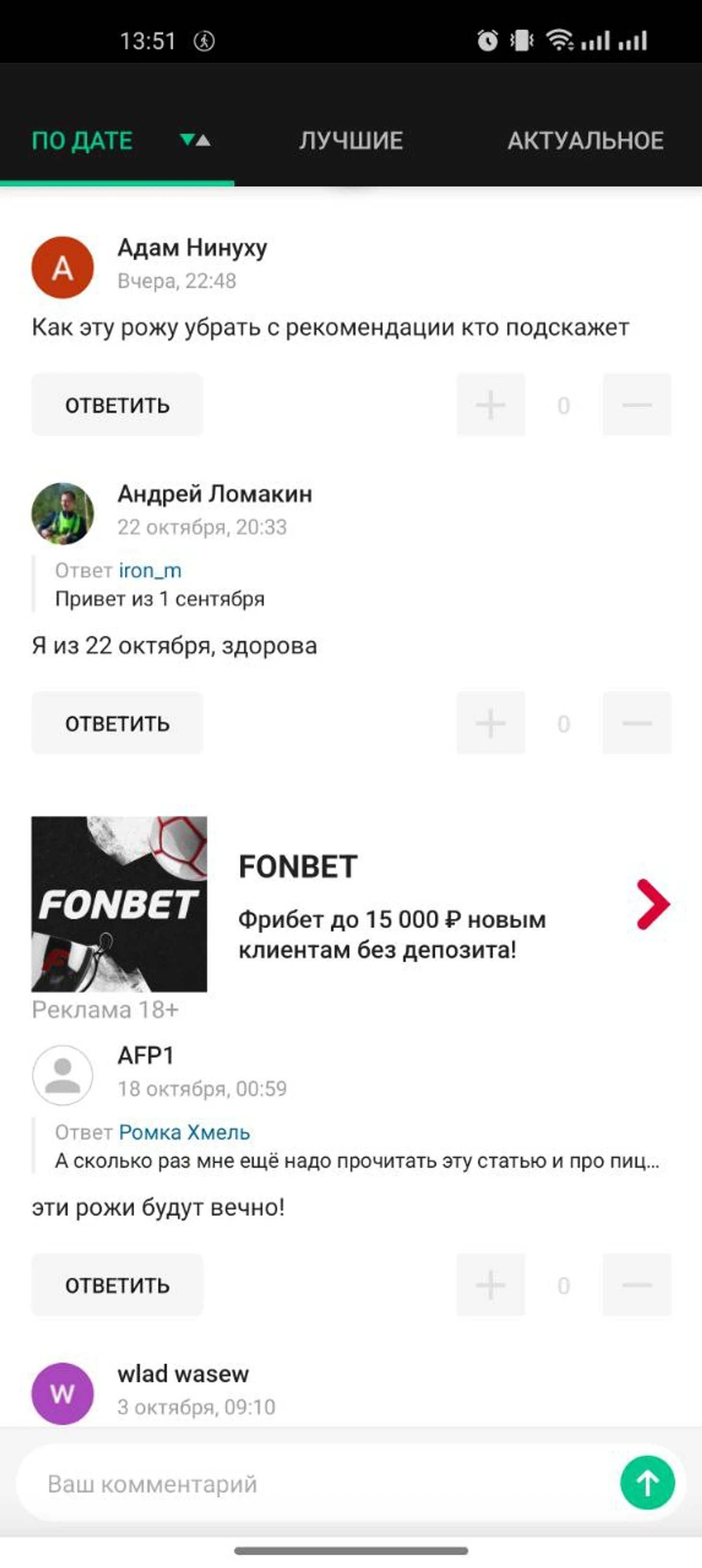
Task: Open the iron_m profile link
Action: 150,570
